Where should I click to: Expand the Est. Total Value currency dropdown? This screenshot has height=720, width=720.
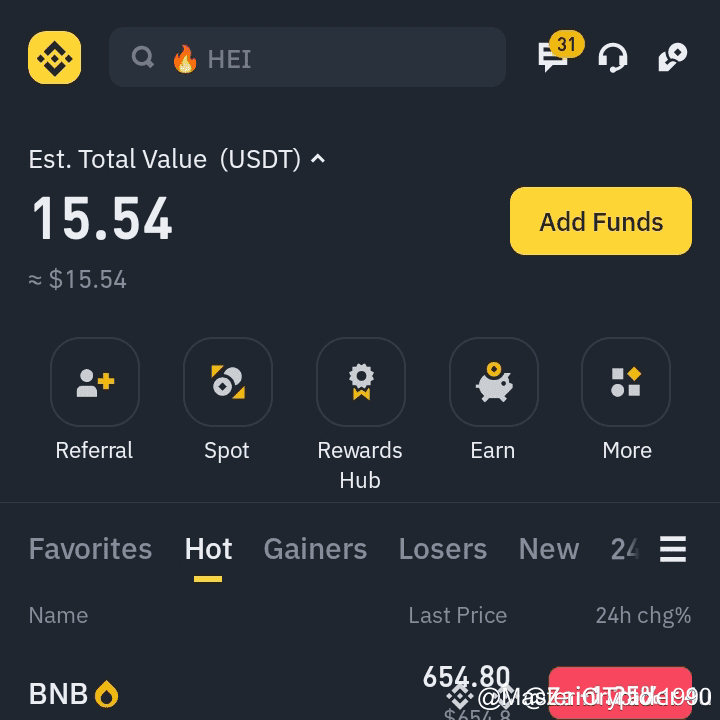317,159
